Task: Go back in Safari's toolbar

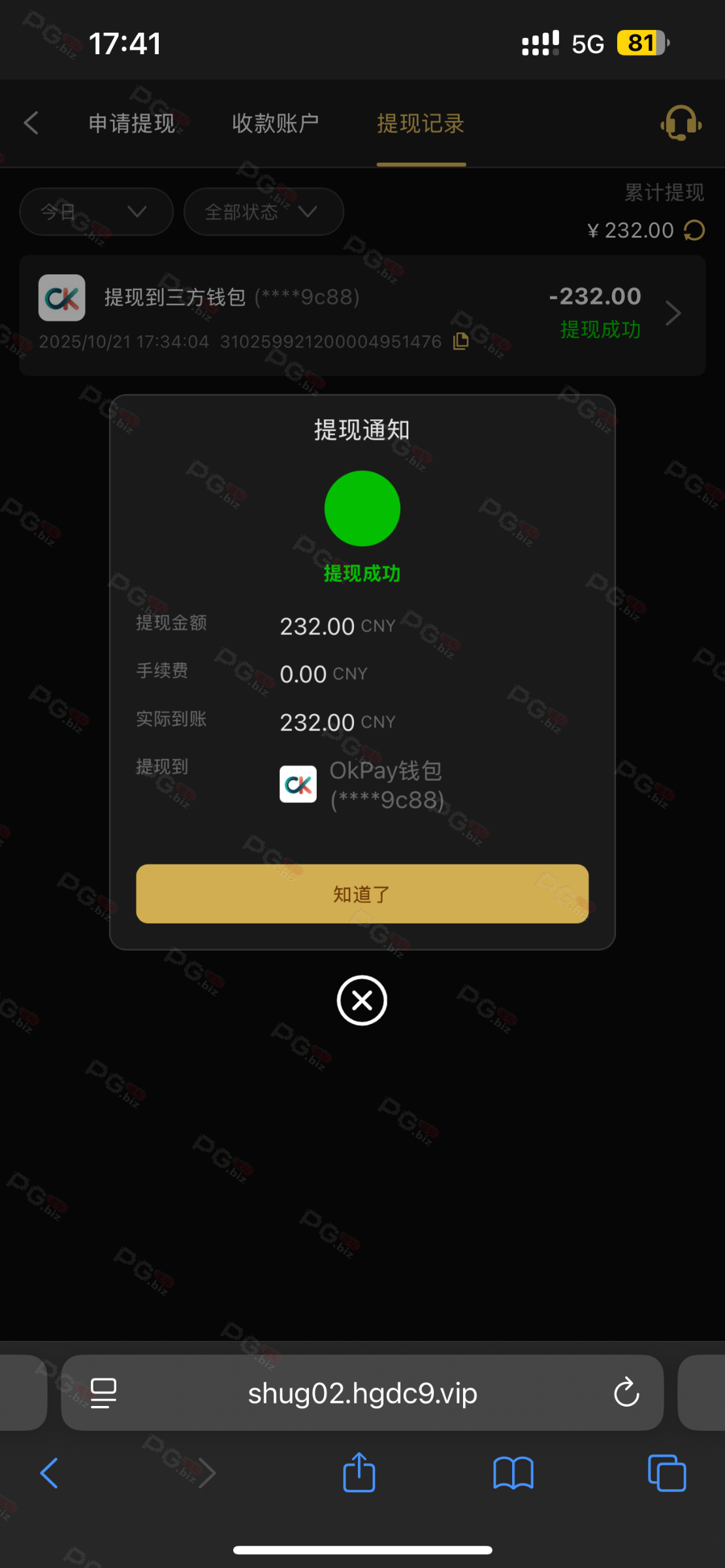Action: coord(49,1473)
